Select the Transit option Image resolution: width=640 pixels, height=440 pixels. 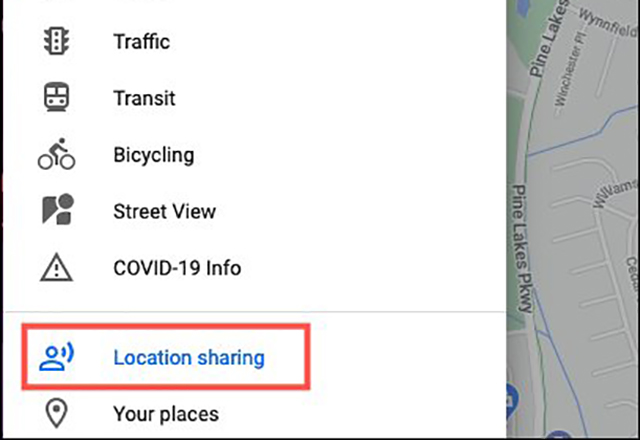coord(144,98)
